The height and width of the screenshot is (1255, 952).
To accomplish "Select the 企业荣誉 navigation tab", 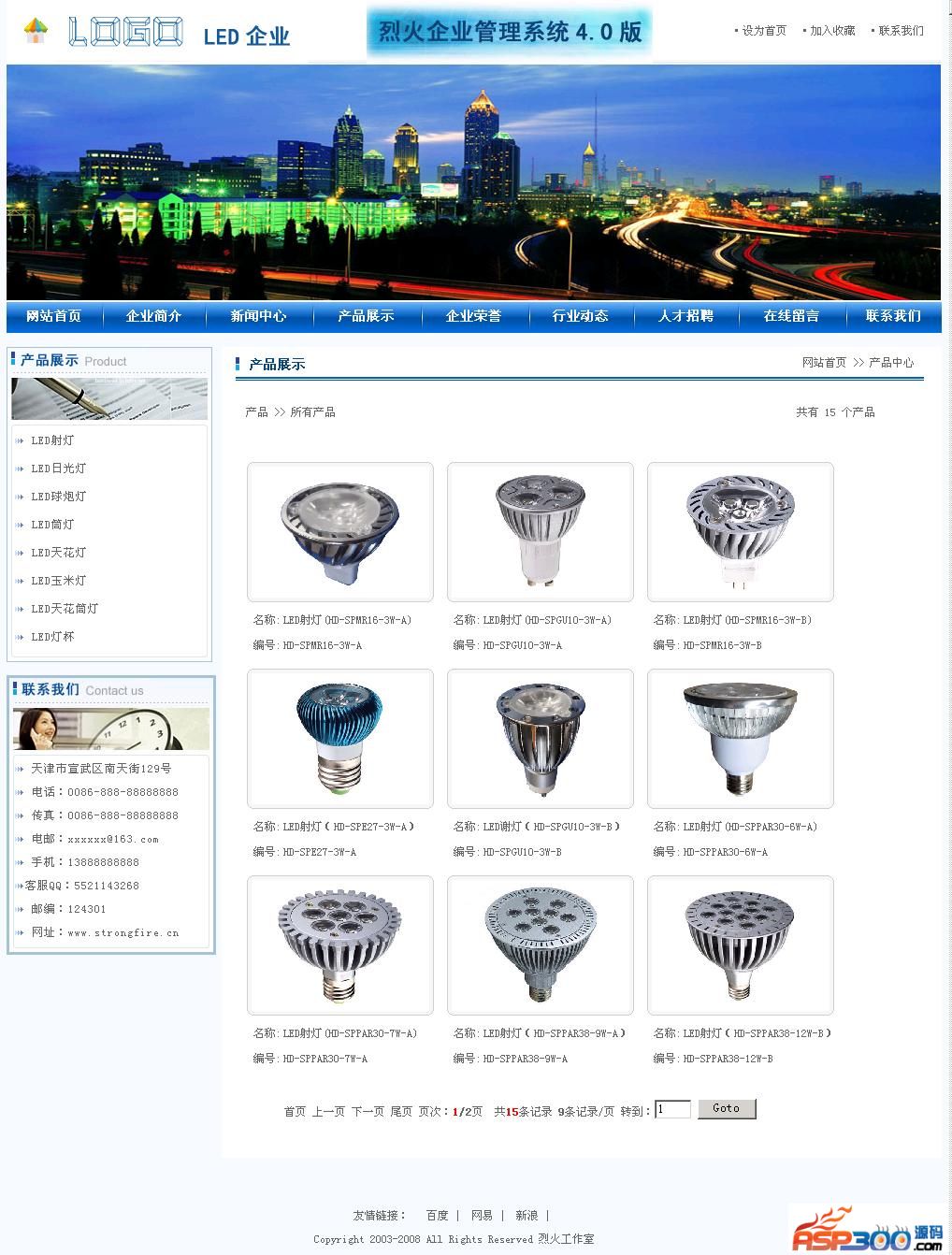I will [473, 316].
